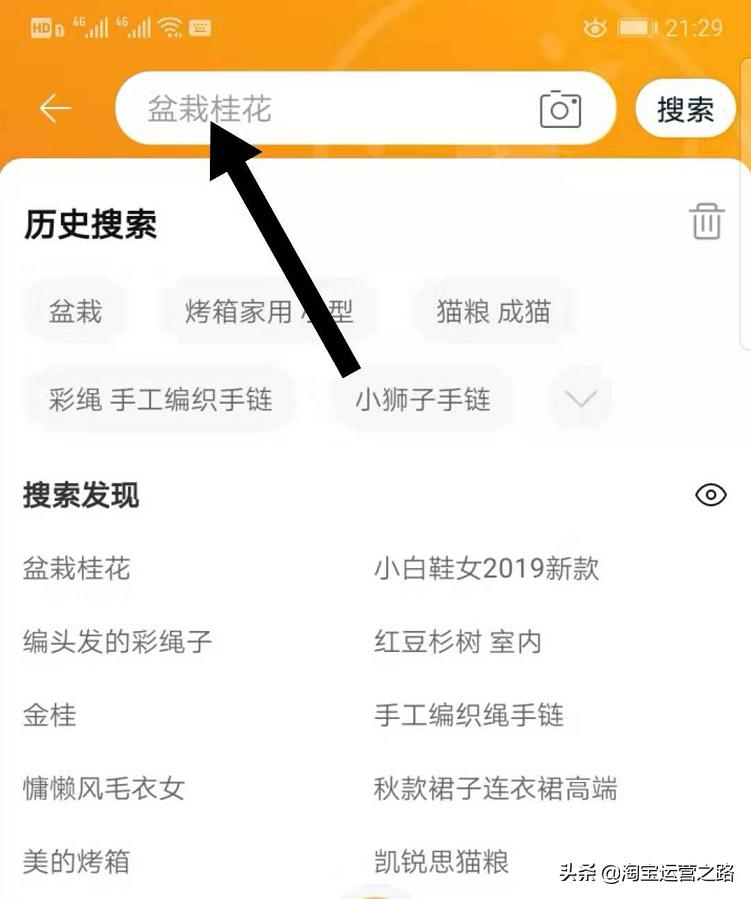Screen dimensions: 751x899
Task: Tap the 搜索 button to search
Action: click(x=684, y=108)
